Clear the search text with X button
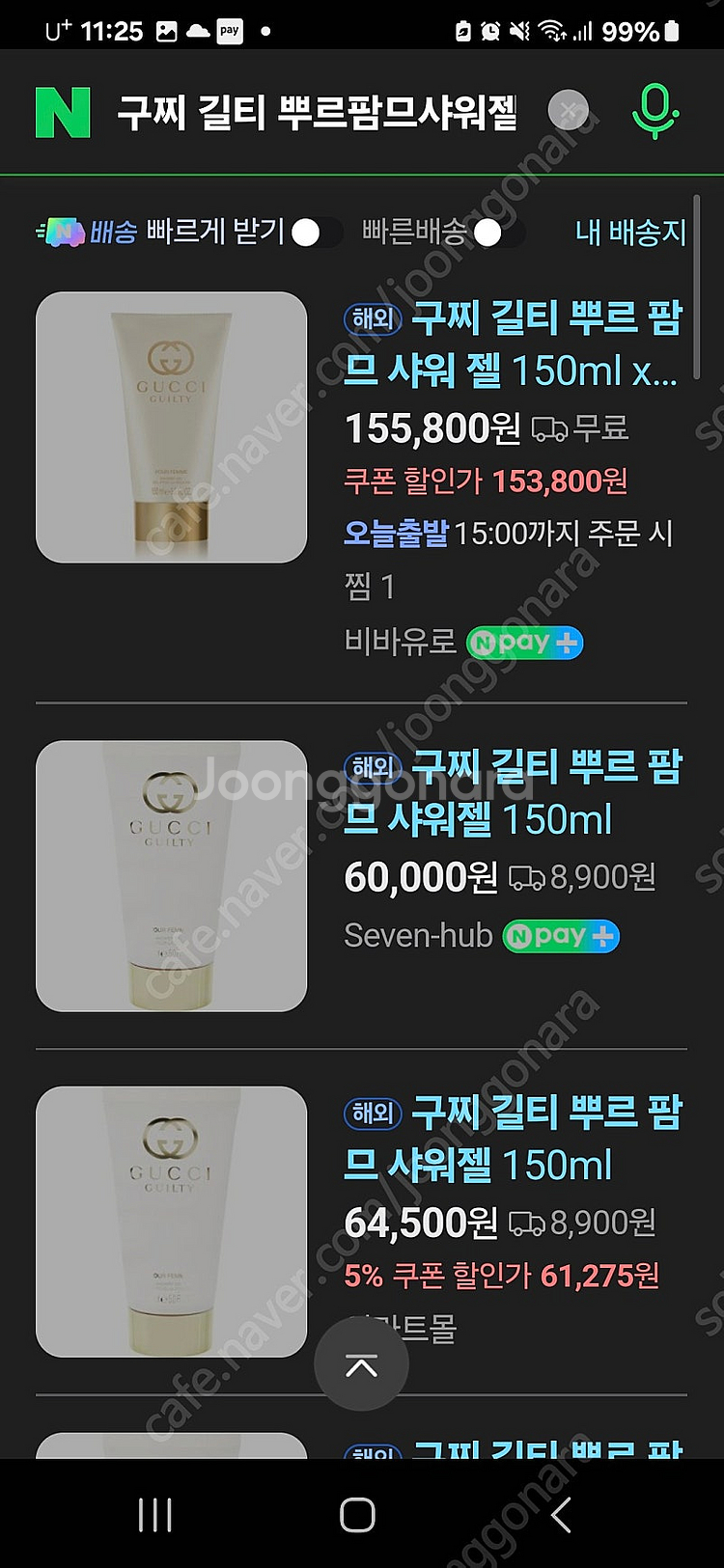 (568, 111)
